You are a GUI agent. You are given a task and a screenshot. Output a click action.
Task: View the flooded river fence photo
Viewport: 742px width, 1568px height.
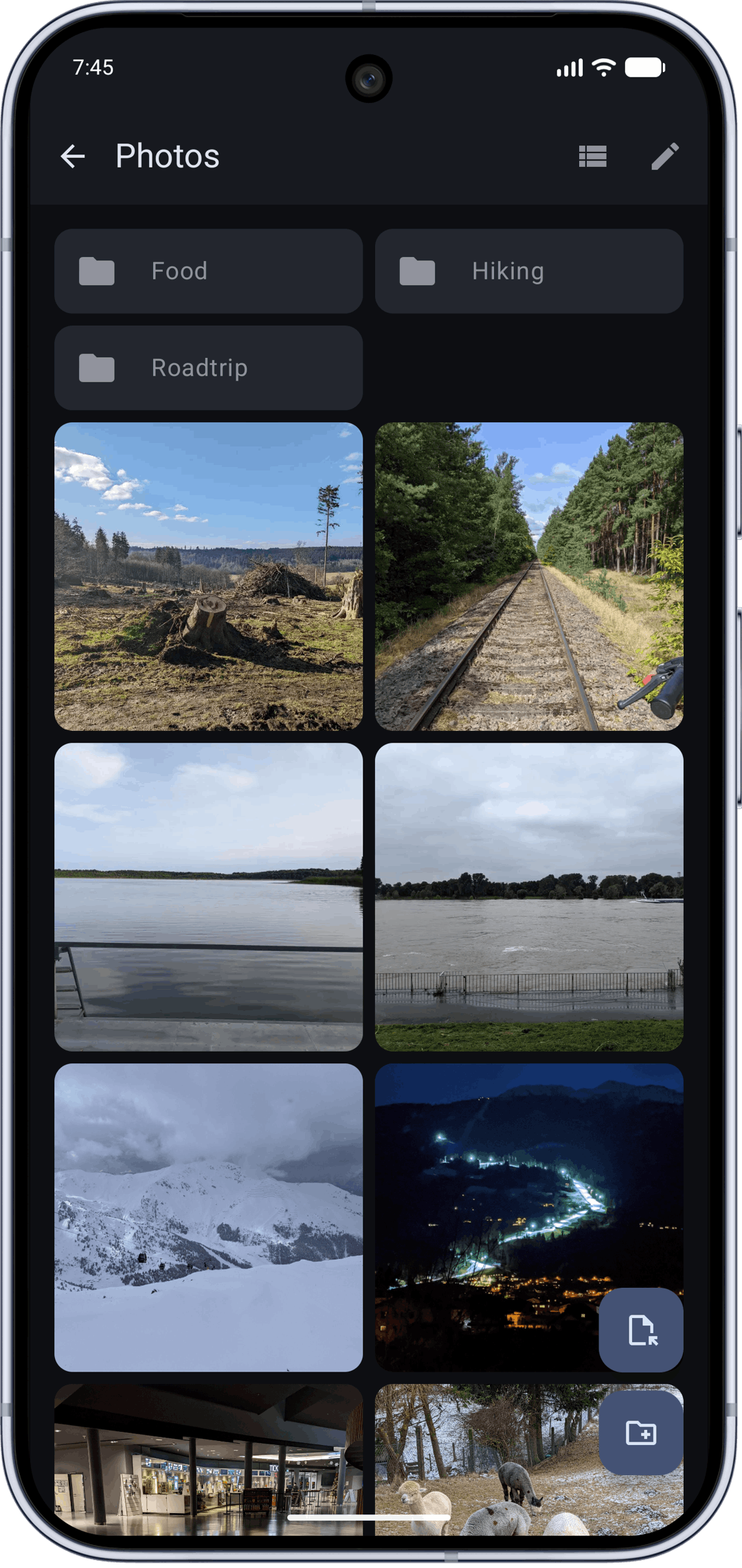pos(529,897)
